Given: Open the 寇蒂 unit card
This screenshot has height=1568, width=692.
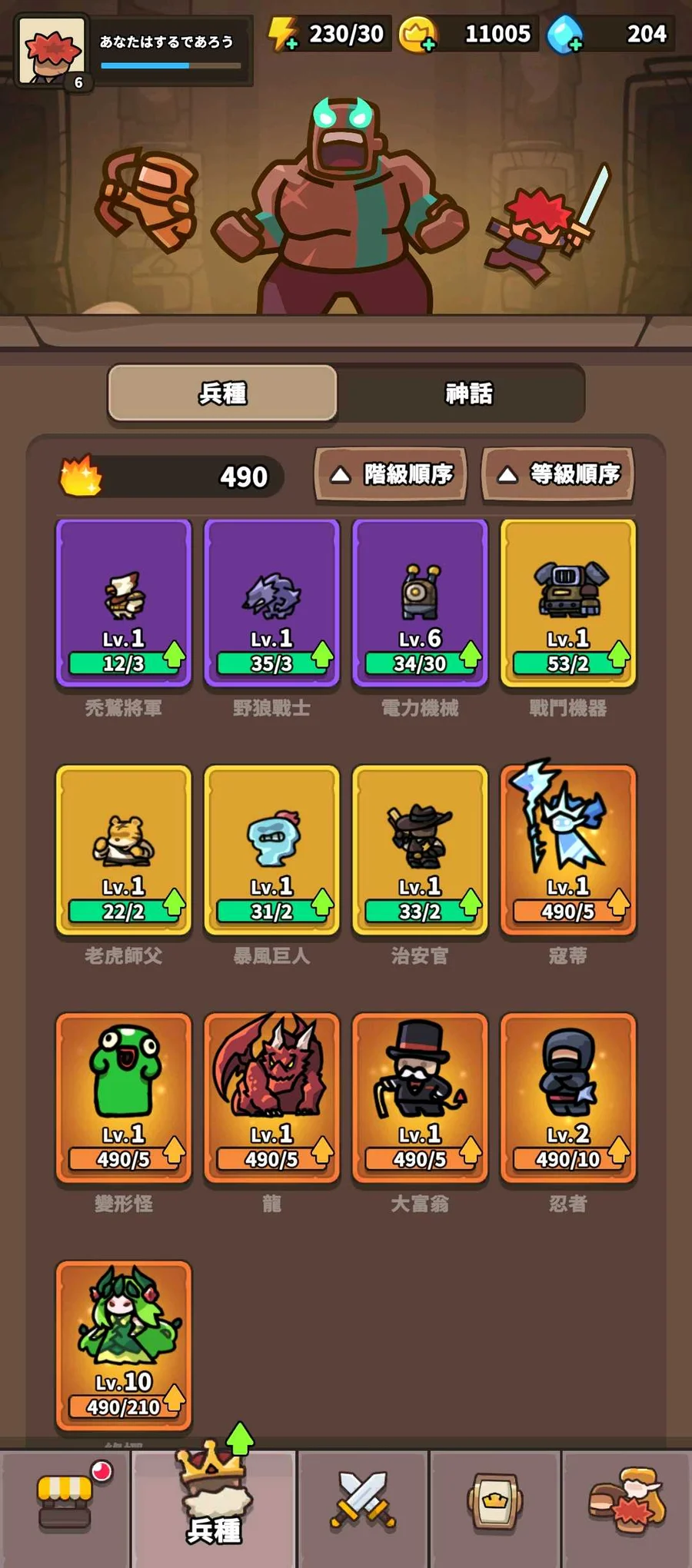Looking at the screenshot, I should point(567,851).
